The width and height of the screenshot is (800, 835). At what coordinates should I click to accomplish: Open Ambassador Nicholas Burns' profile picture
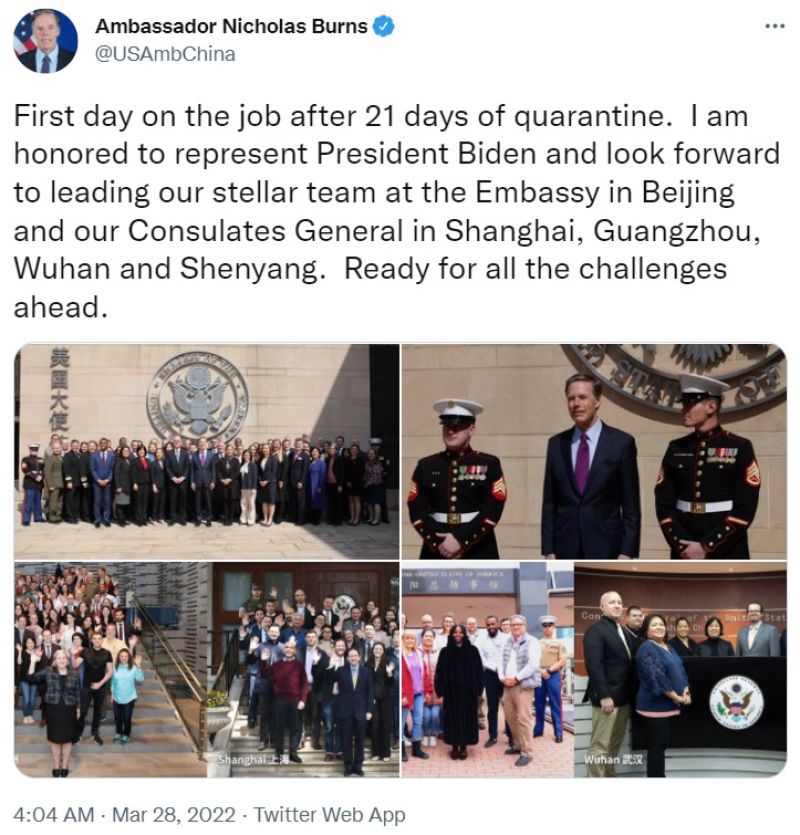(x=45, y=41)
